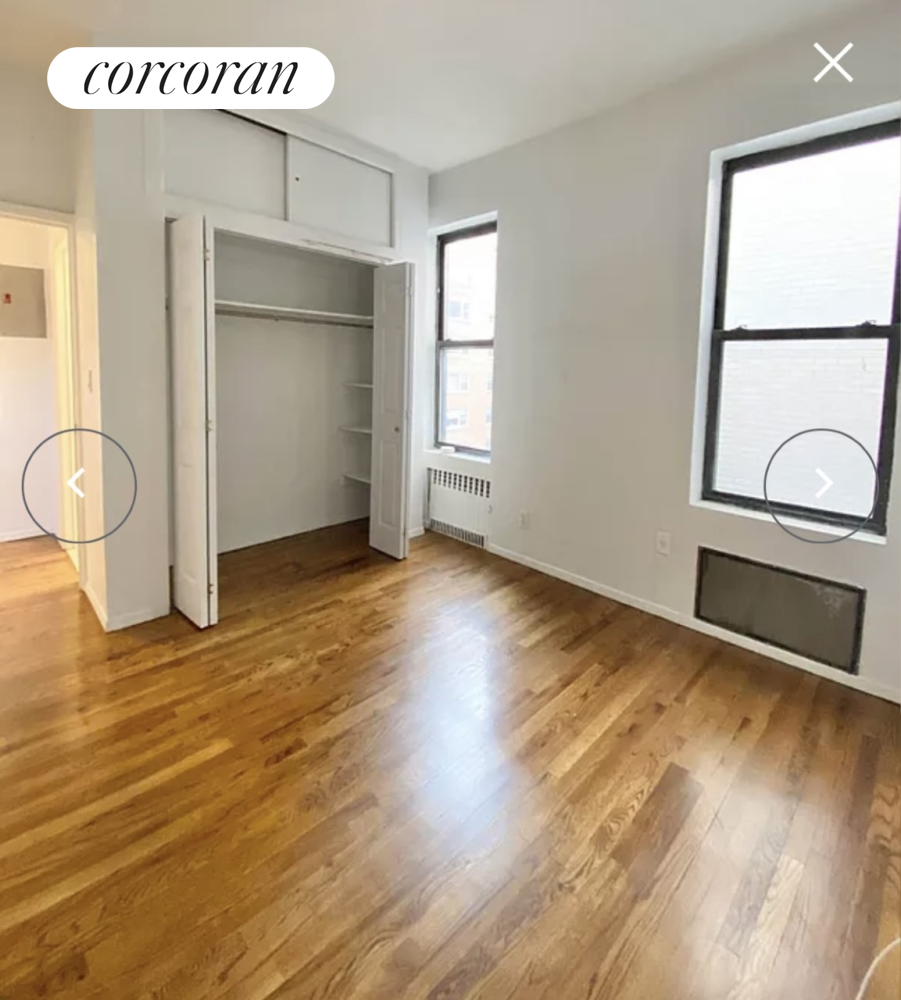Go to the previous photo
901x1000 pixels.
[x=79, y=485]
